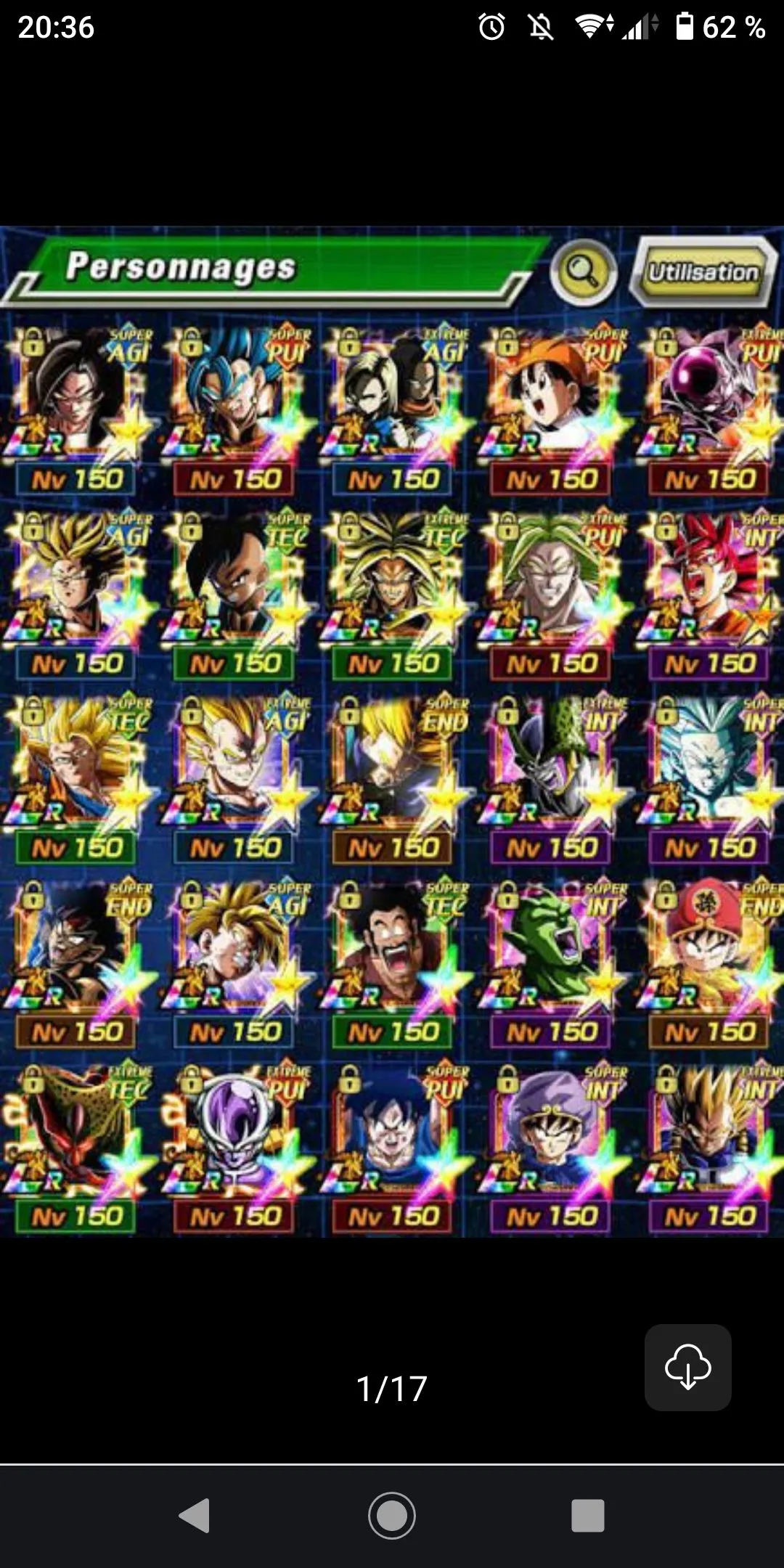Download the image with the cloud icon
Image resolution: width=784 pixels, height=1568 pixels.
[x=687, y=1367]
